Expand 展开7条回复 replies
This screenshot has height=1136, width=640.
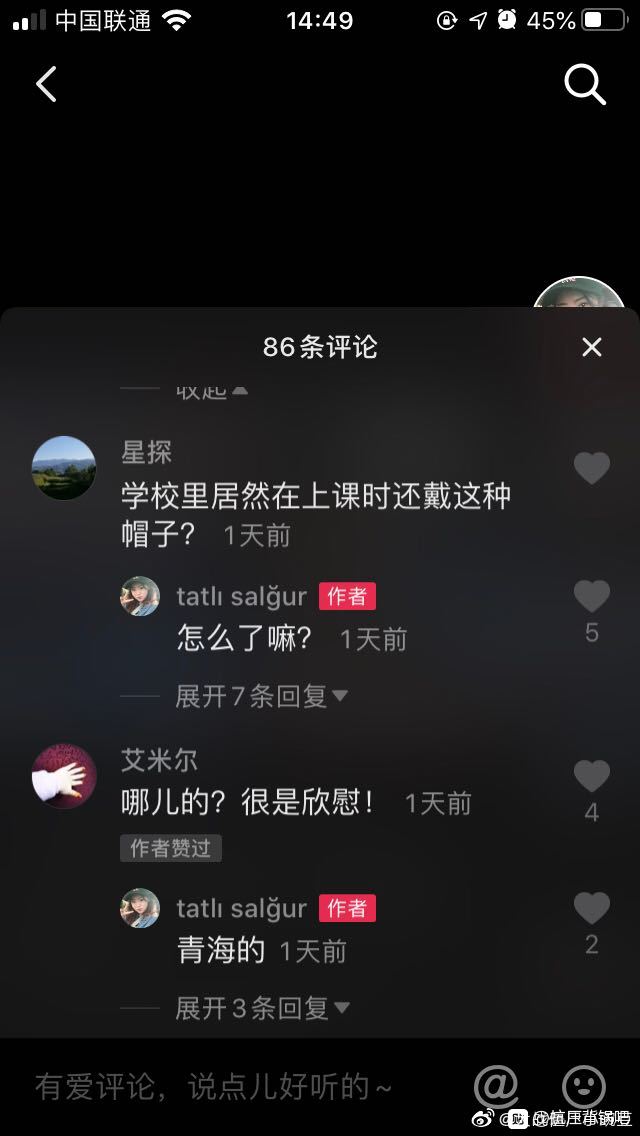[261, 696]
